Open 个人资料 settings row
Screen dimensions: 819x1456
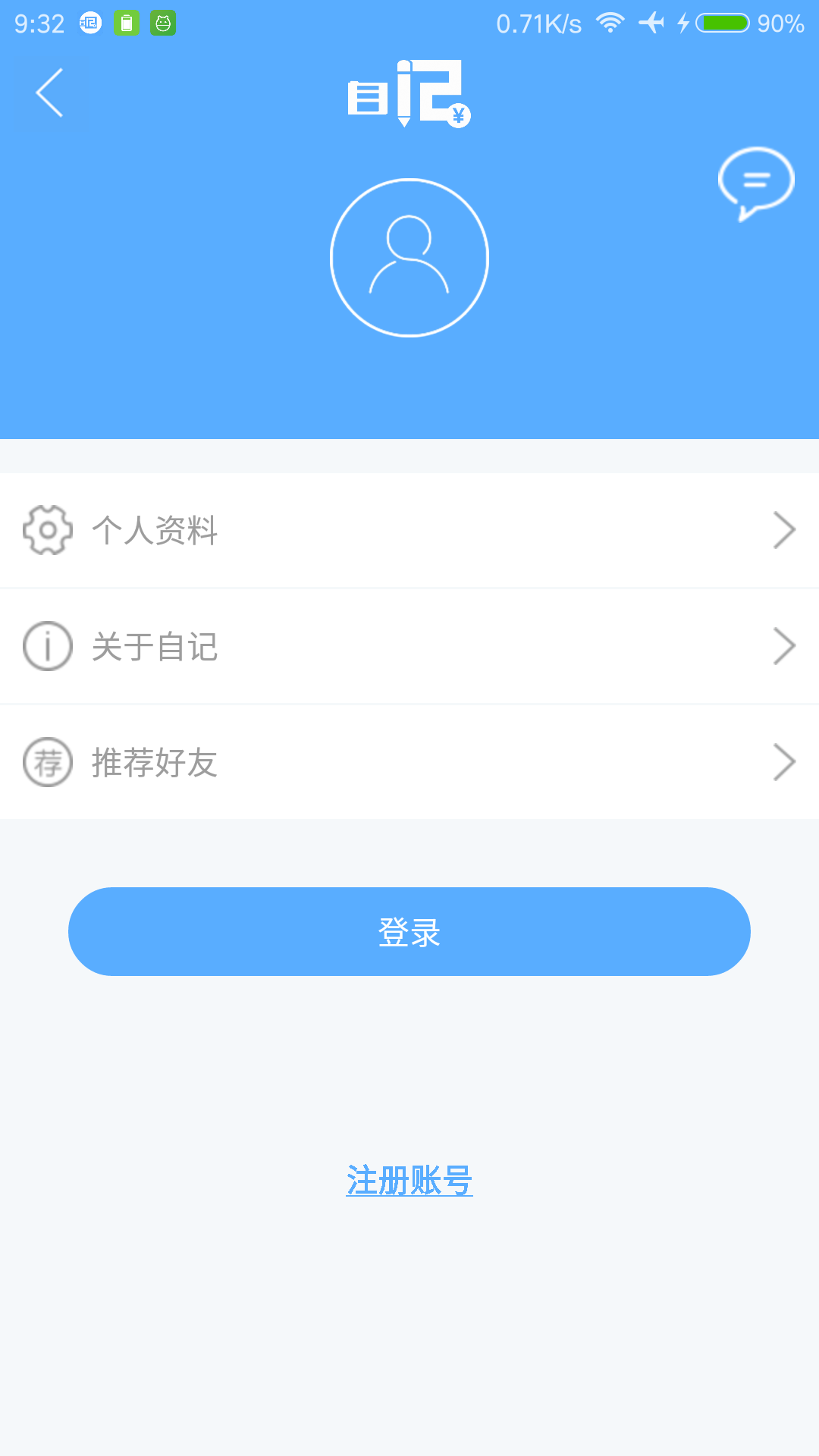coord(409,530)
